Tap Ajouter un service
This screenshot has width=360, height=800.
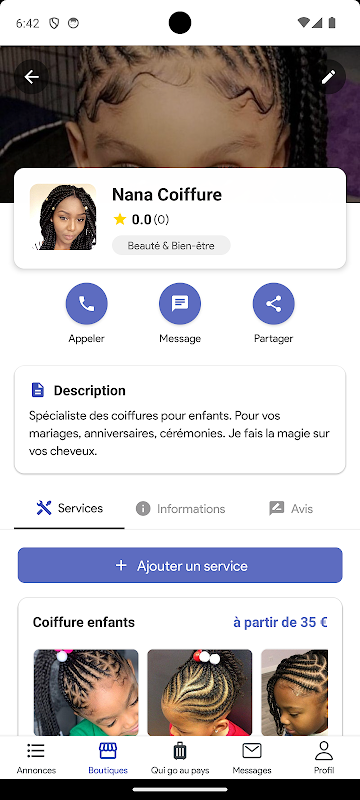coord(180,565)
